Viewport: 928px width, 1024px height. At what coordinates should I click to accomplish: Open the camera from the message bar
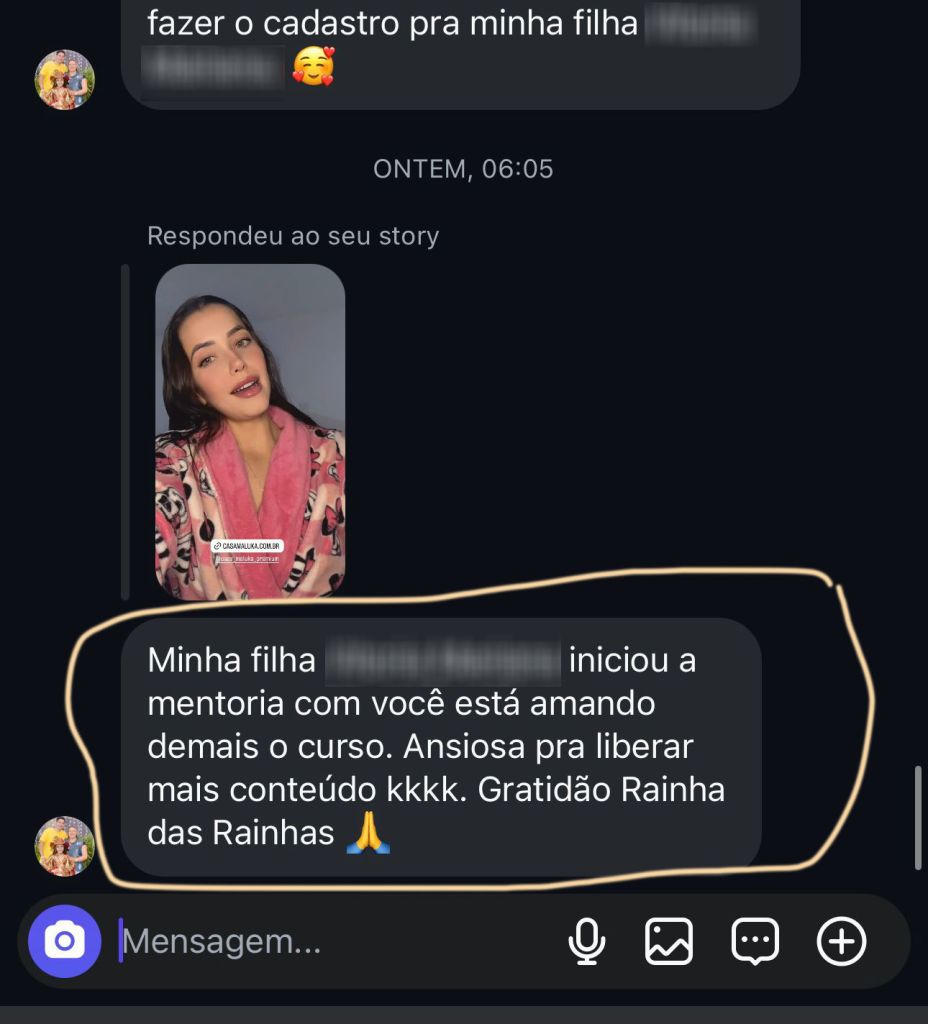[x=65, y=941]
